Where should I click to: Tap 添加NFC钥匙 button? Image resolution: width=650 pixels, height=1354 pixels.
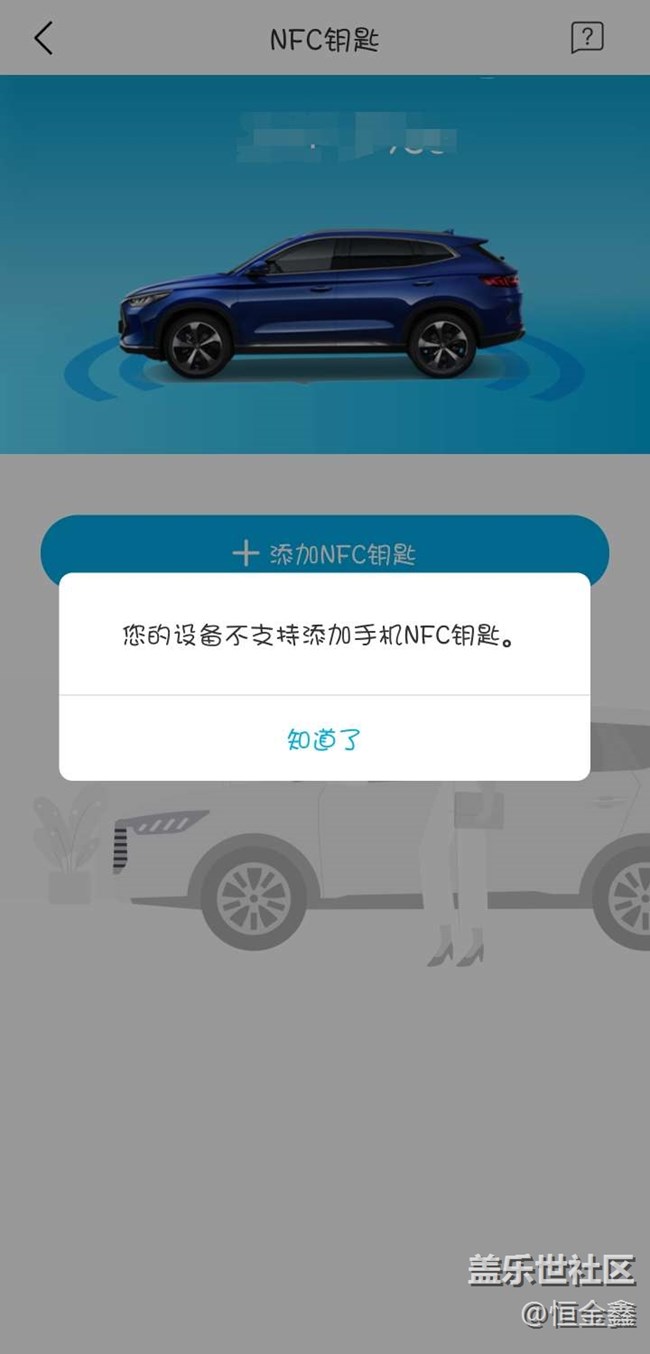324,552
